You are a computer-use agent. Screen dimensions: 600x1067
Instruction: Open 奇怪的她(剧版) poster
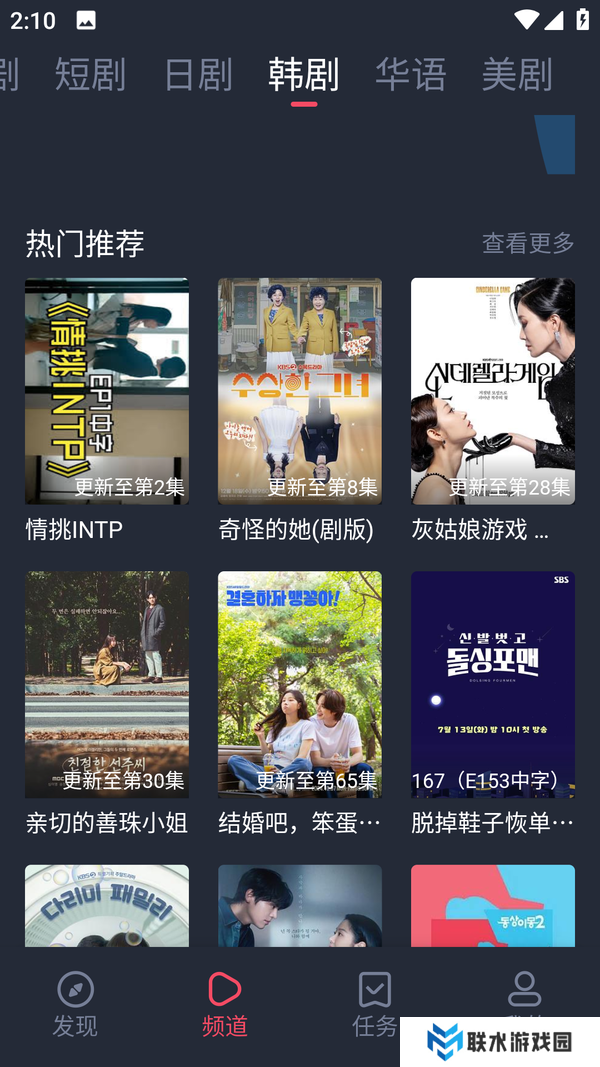tap(300, 391)
